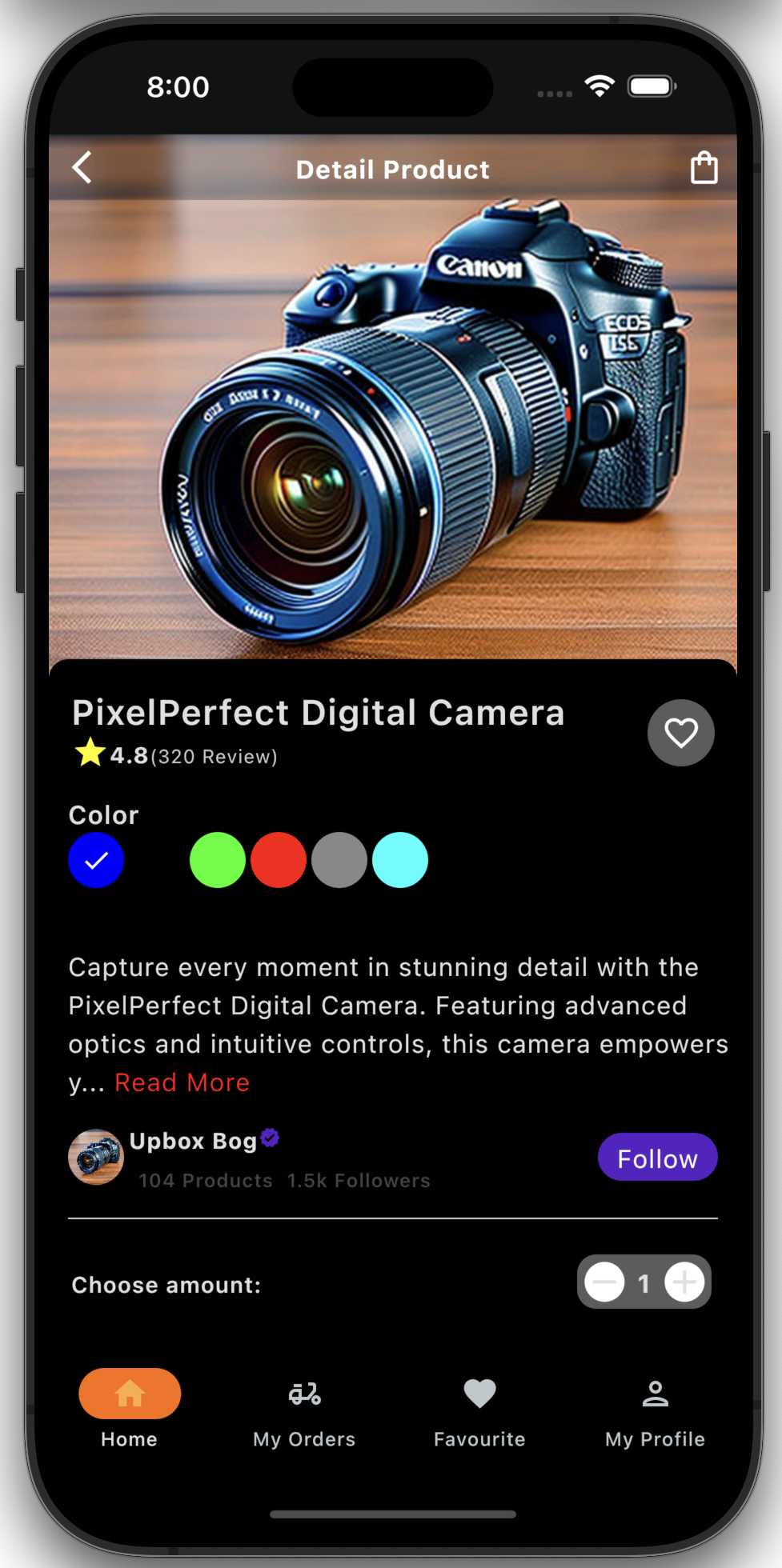
Task: Switch to the Home tab
Action: pos(130,1408)
